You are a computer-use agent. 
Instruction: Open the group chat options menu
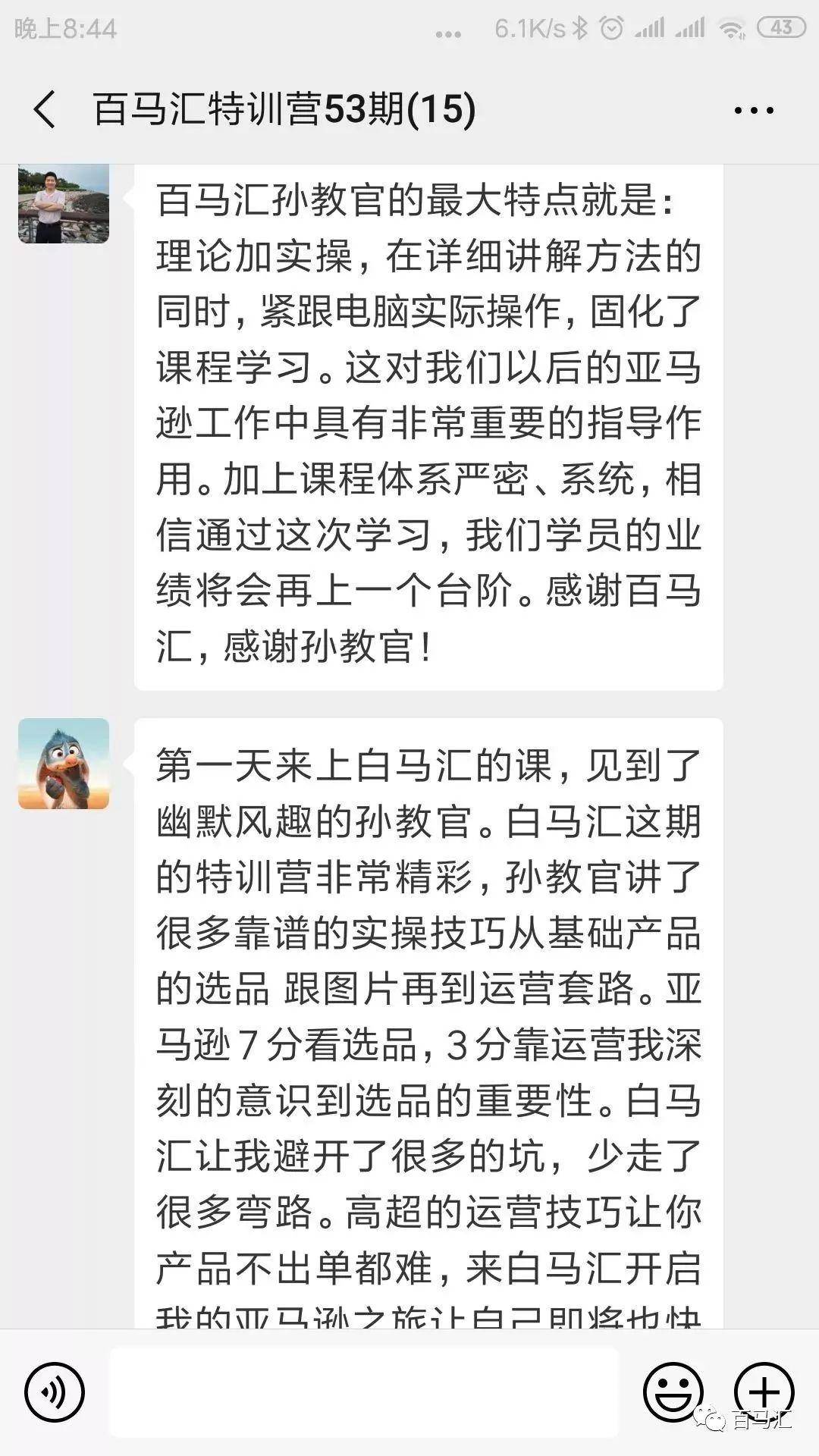(x=753, y=111)
